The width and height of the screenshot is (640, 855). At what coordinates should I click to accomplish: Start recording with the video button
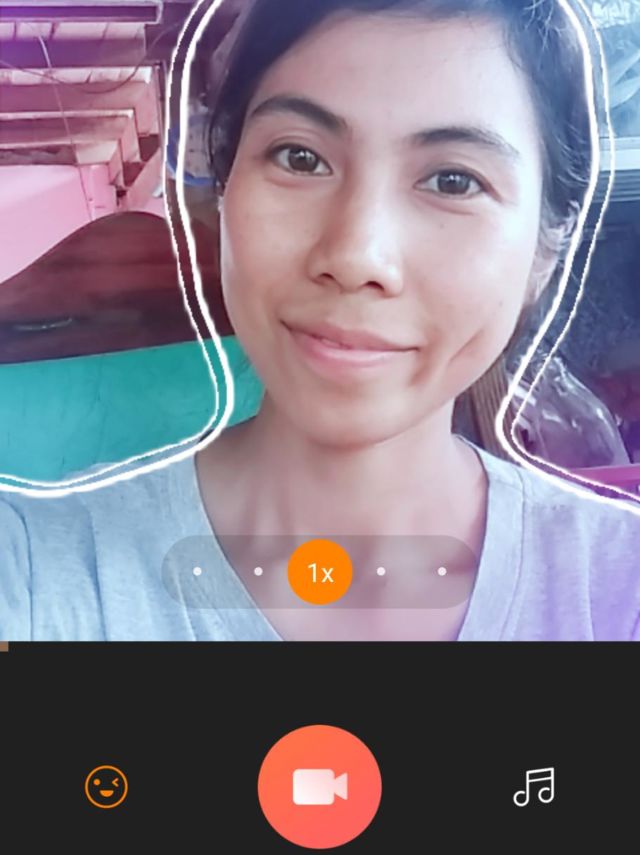point(319,787)
